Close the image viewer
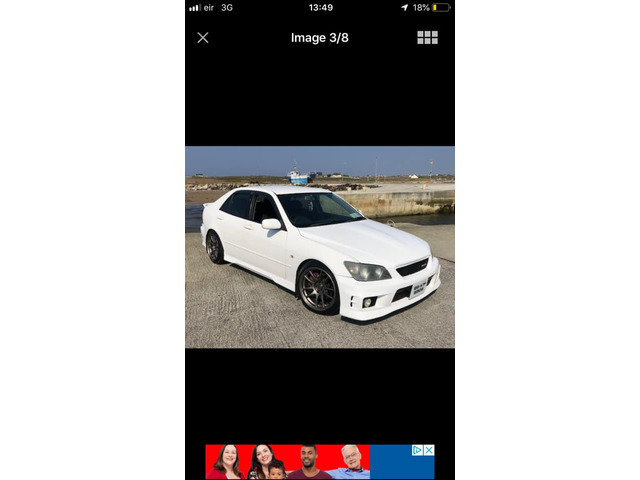The height and width of the screenshot is (480, 640). [x=203, y=38]
